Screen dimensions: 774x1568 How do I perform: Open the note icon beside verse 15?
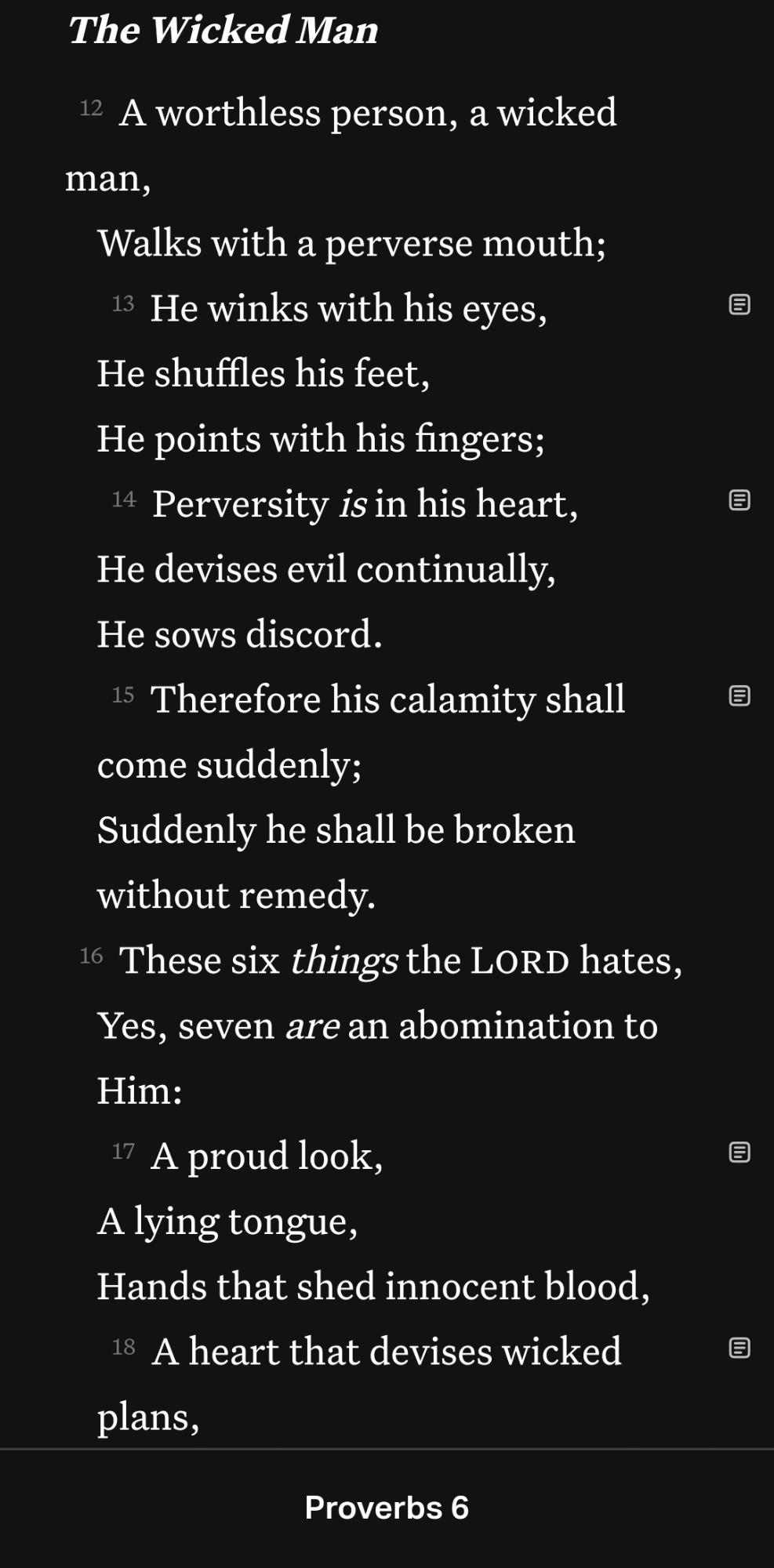tap(739, 696)
